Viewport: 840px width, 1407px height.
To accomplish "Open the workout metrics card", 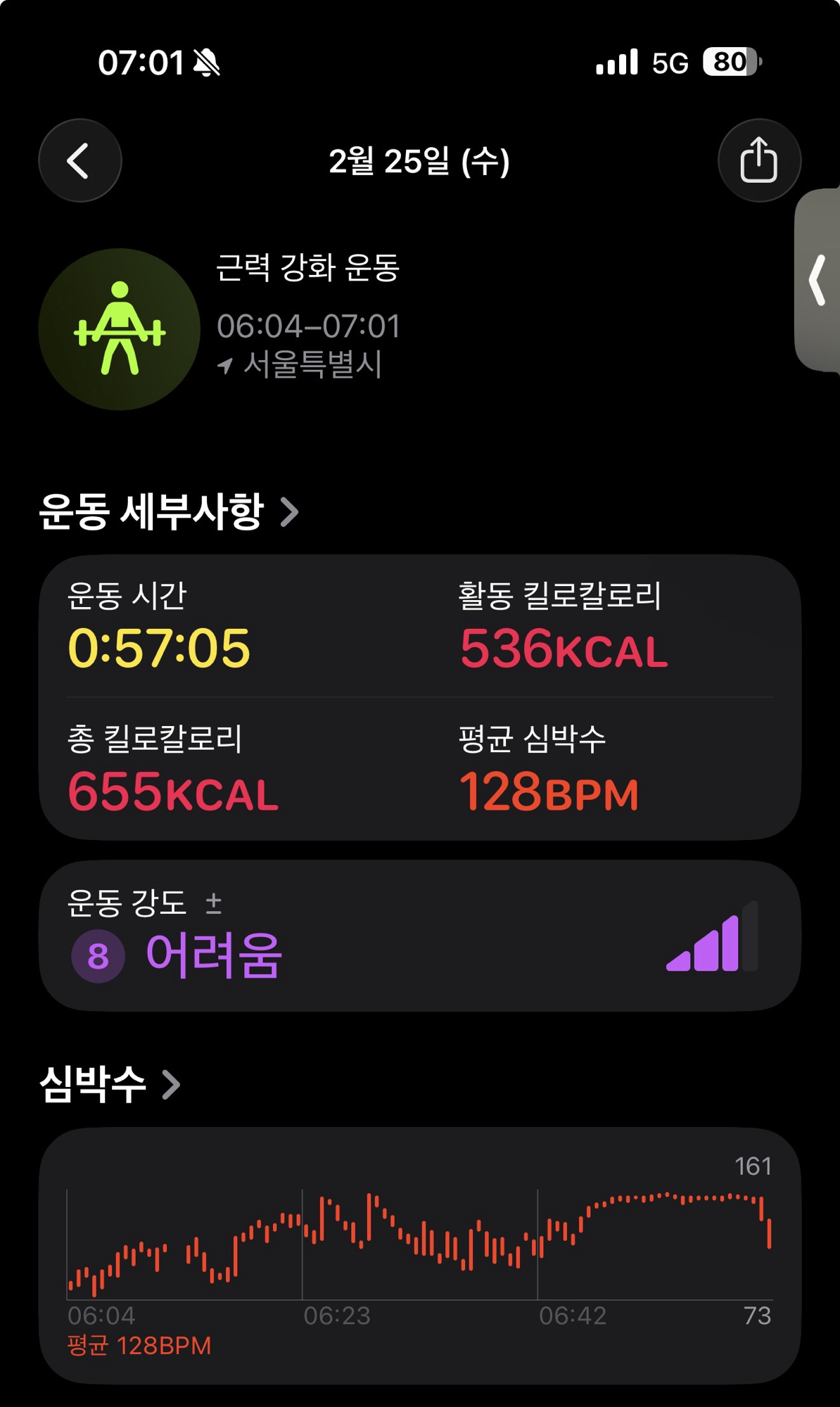I will point(419,696).
